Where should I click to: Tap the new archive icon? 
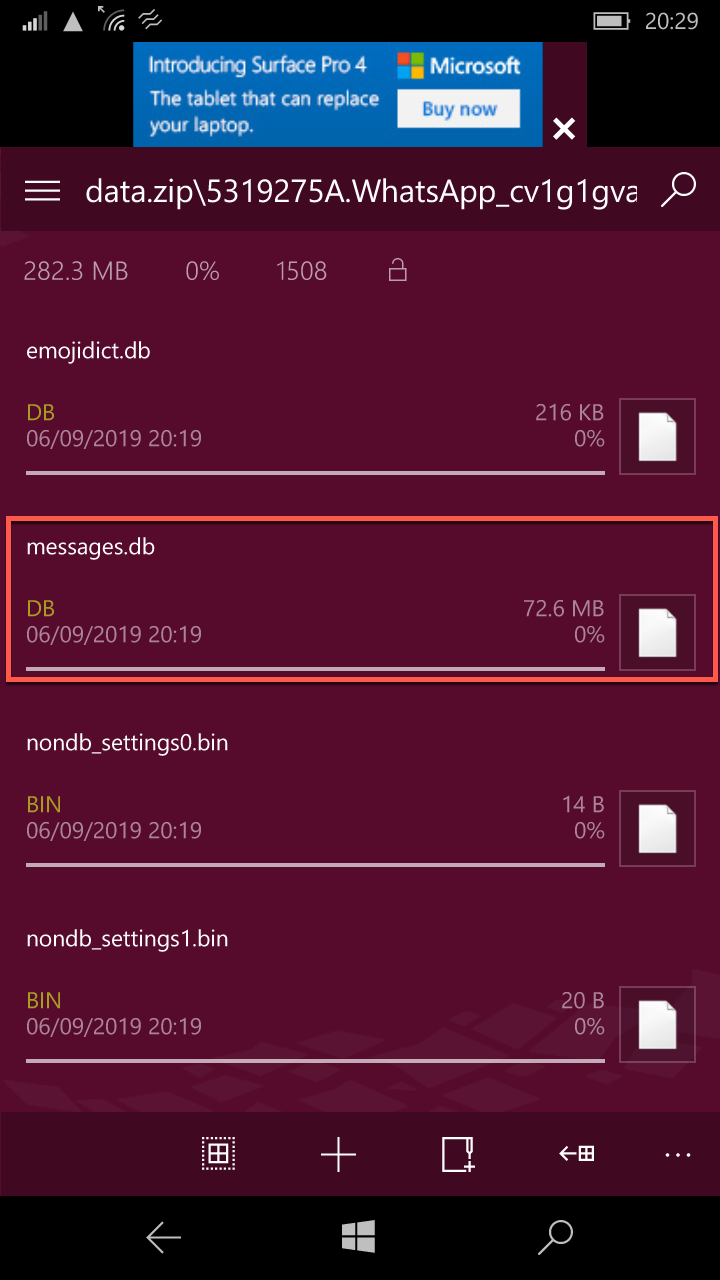[458, 1154]
